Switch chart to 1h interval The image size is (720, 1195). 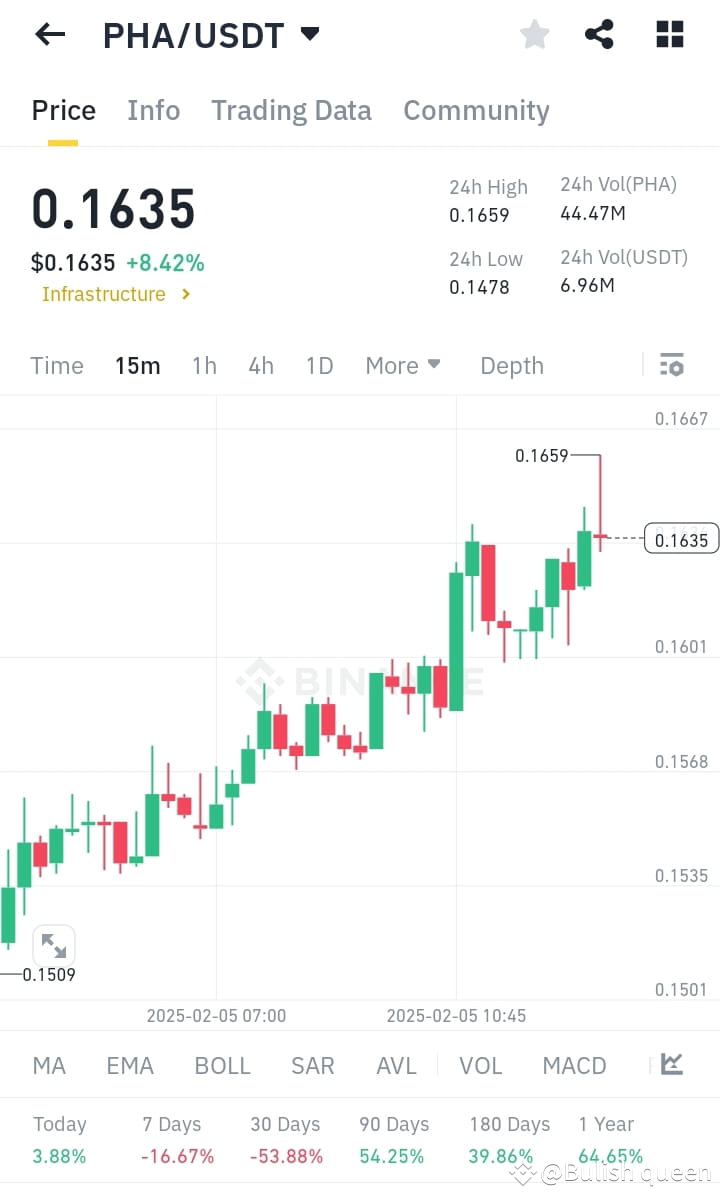(x=204, y=365)
